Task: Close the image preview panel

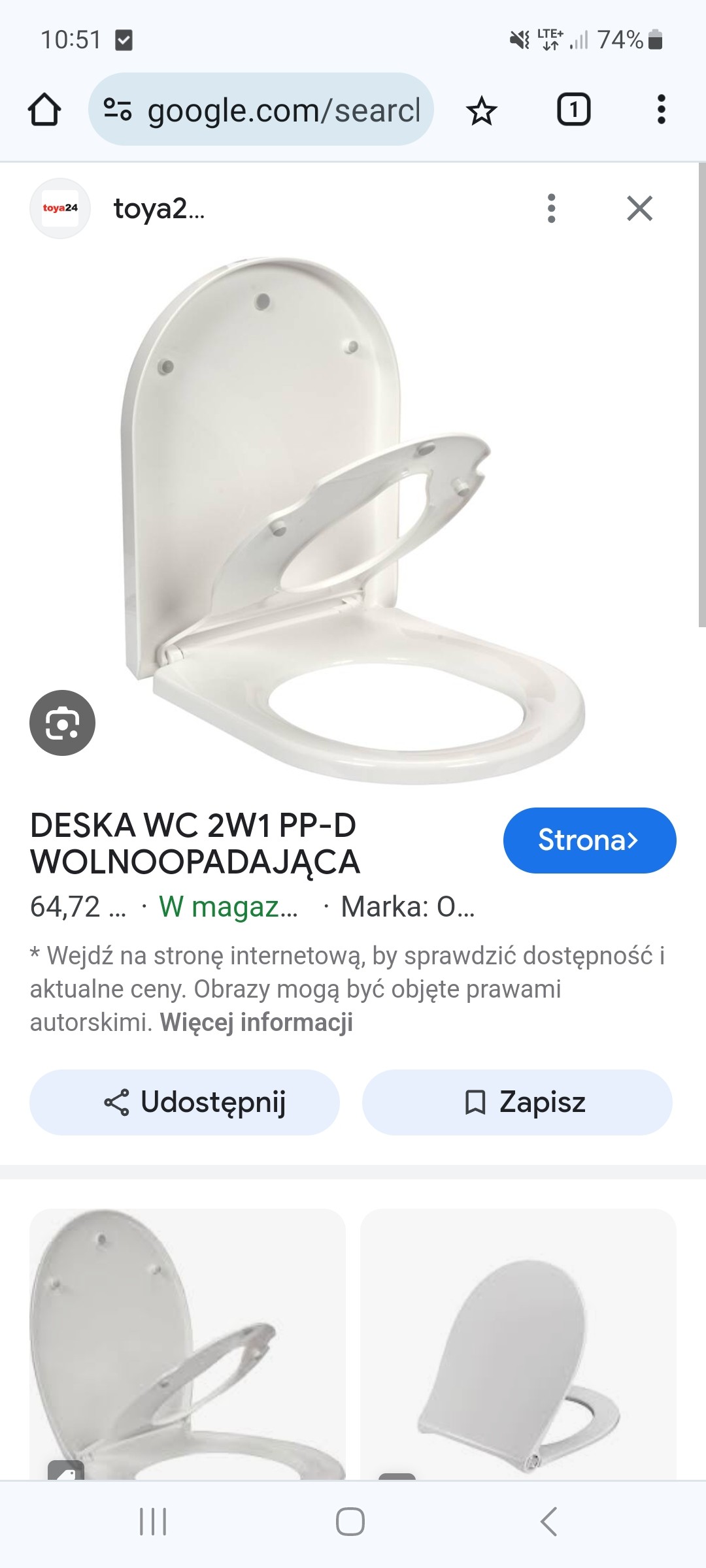Action: pyautogui.click(x=639, y=209)
